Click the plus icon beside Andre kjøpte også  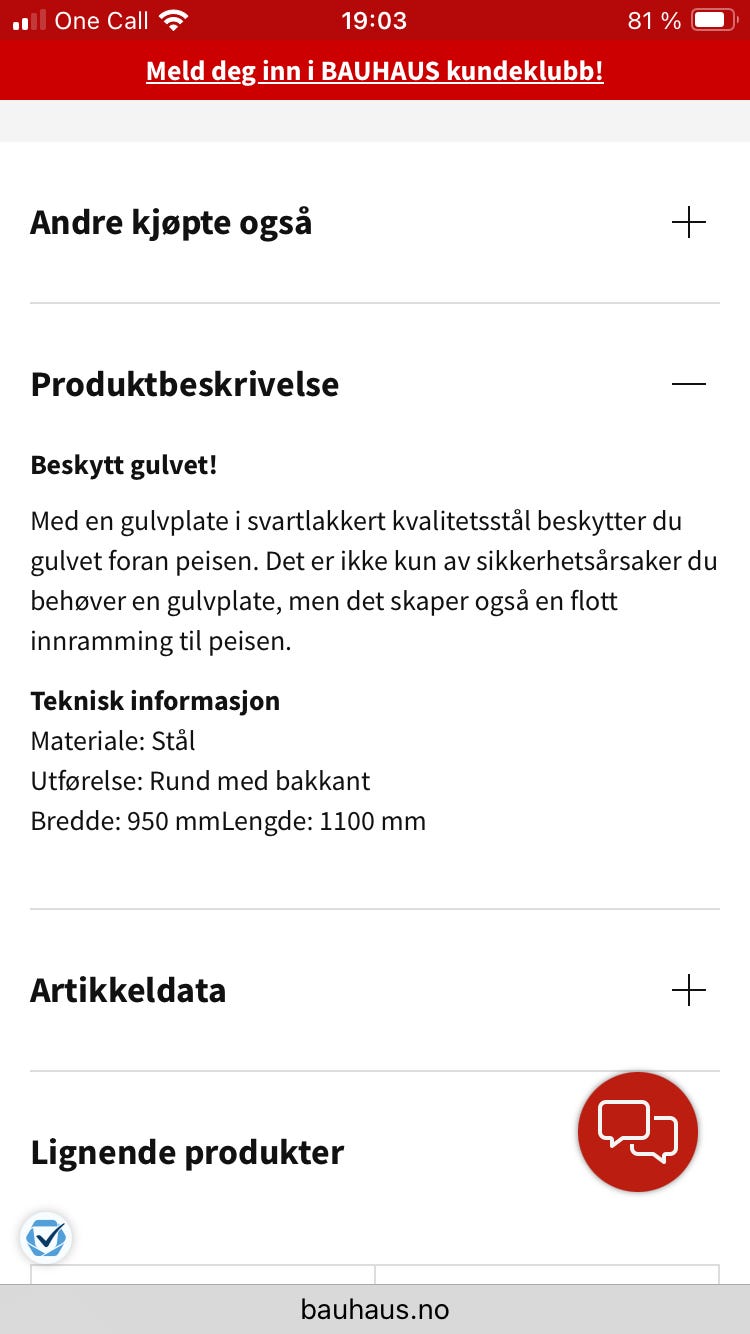689,223
